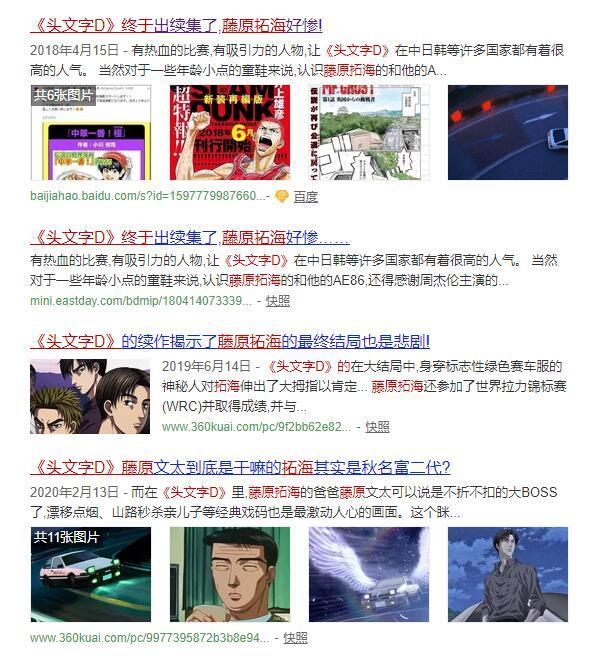Viewport: 613px width, 656px height.
Task: Open second 《头文字D》终于出续集了 result from mini.eastday.com
Action: point(190,237)
